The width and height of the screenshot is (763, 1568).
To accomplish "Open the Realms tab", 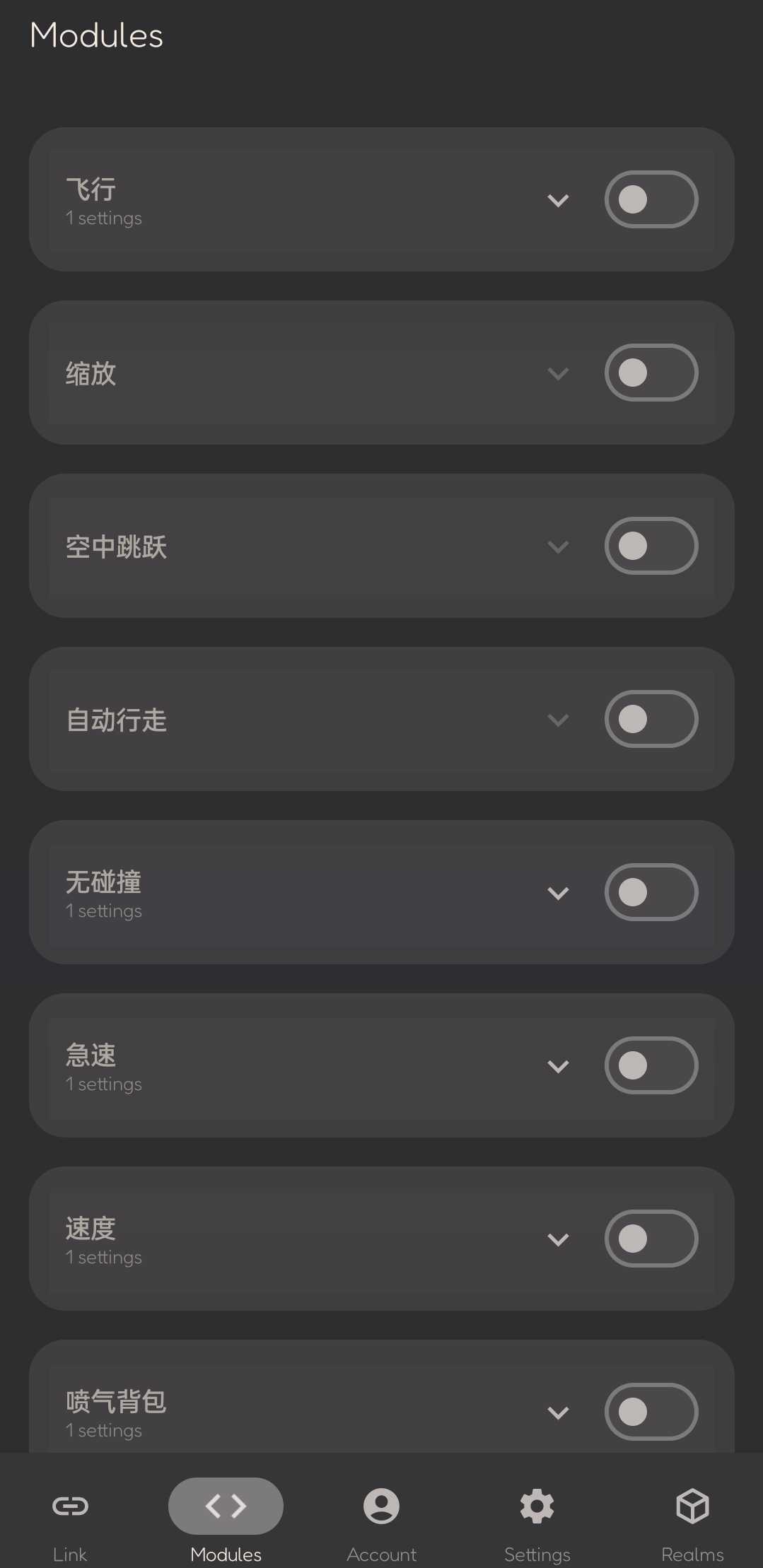I will pos(692,1520).
